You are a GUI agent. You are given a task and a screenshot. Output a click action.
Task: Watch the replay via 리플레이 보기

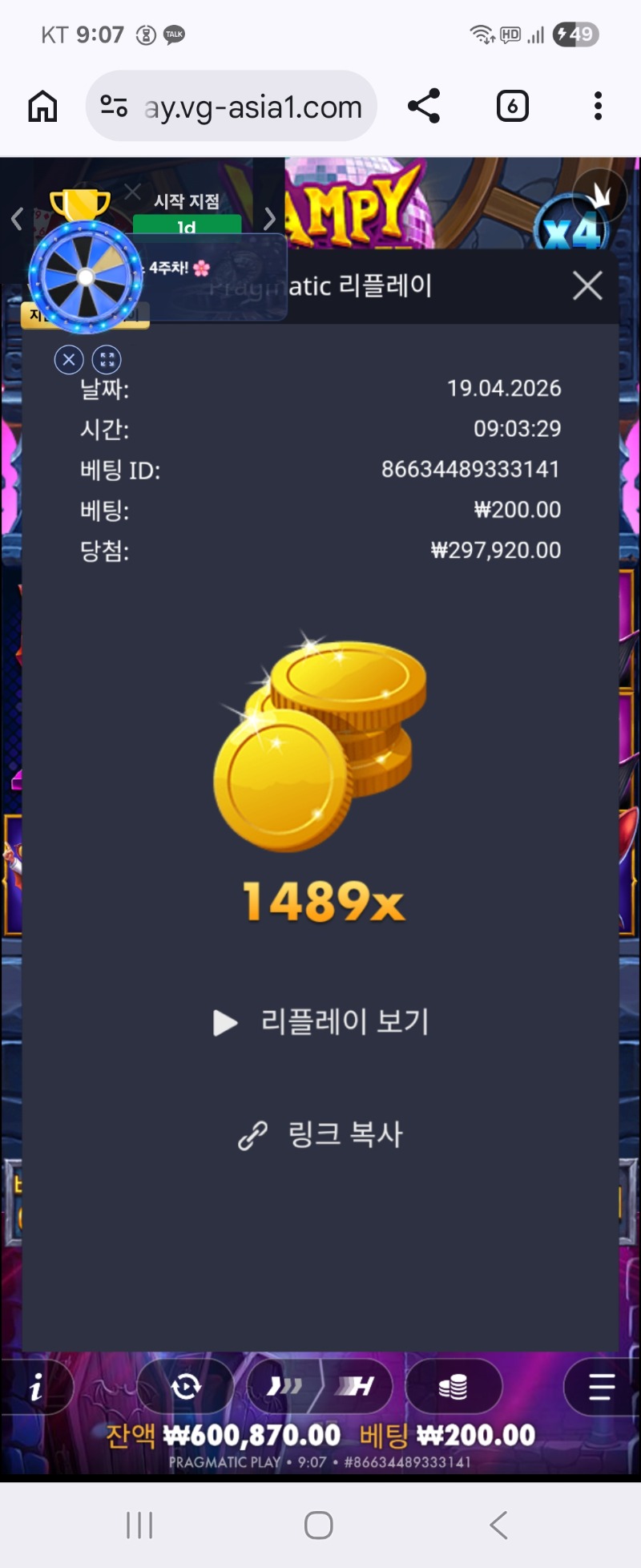click(x=322, y=1022)
